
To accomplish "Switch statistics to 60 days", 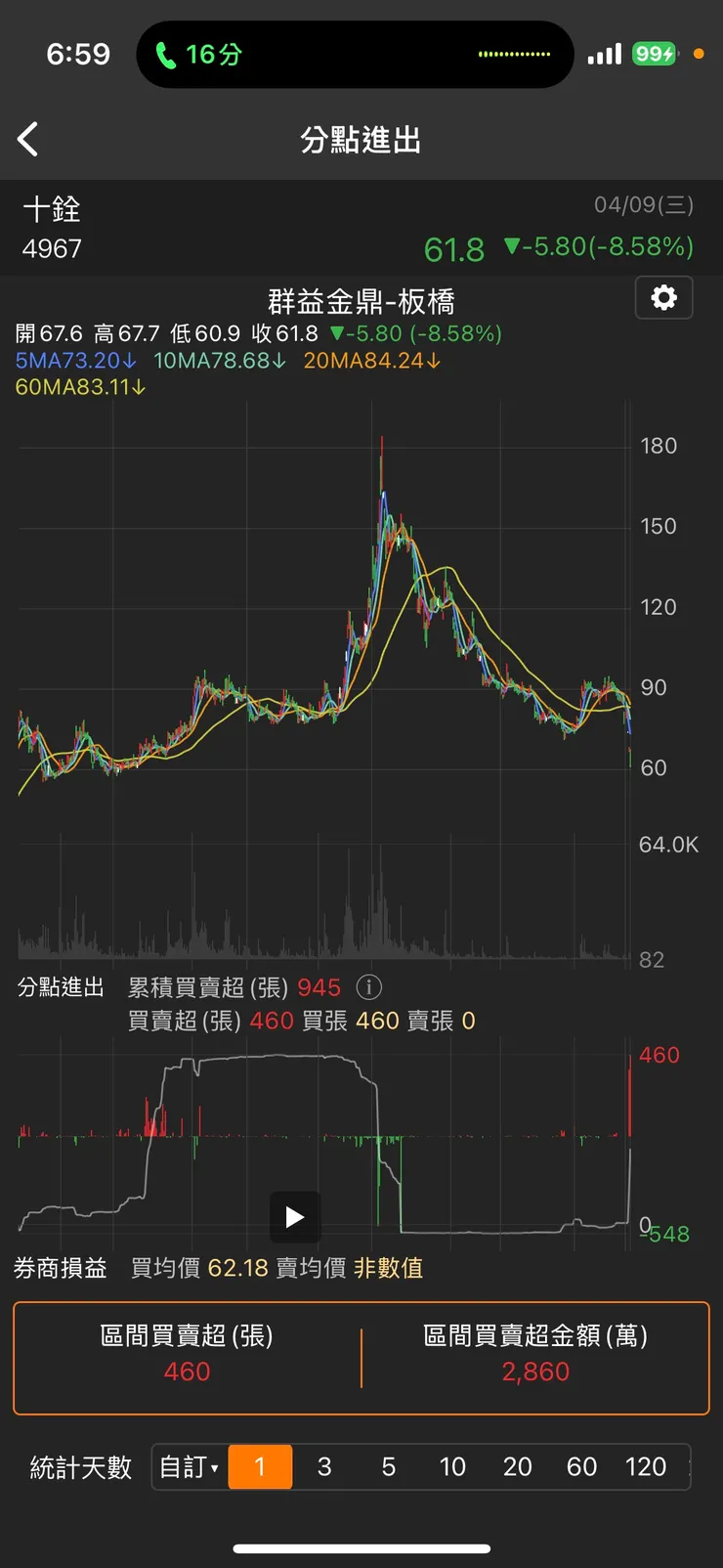I will click(x=582, y=1466).
